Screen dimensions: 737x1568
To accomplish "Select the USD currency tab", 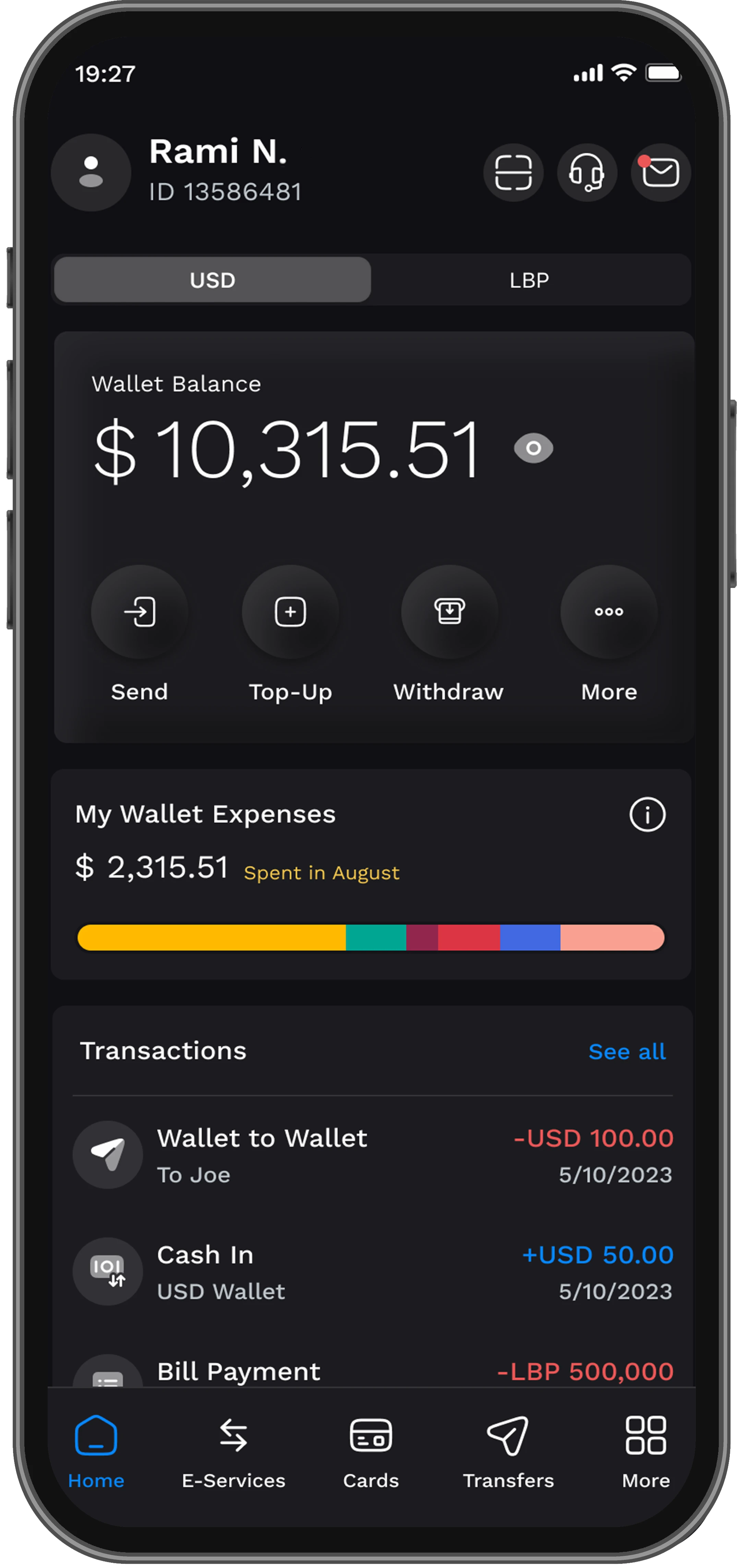I will pyautogui.click(x=212, y=280).
